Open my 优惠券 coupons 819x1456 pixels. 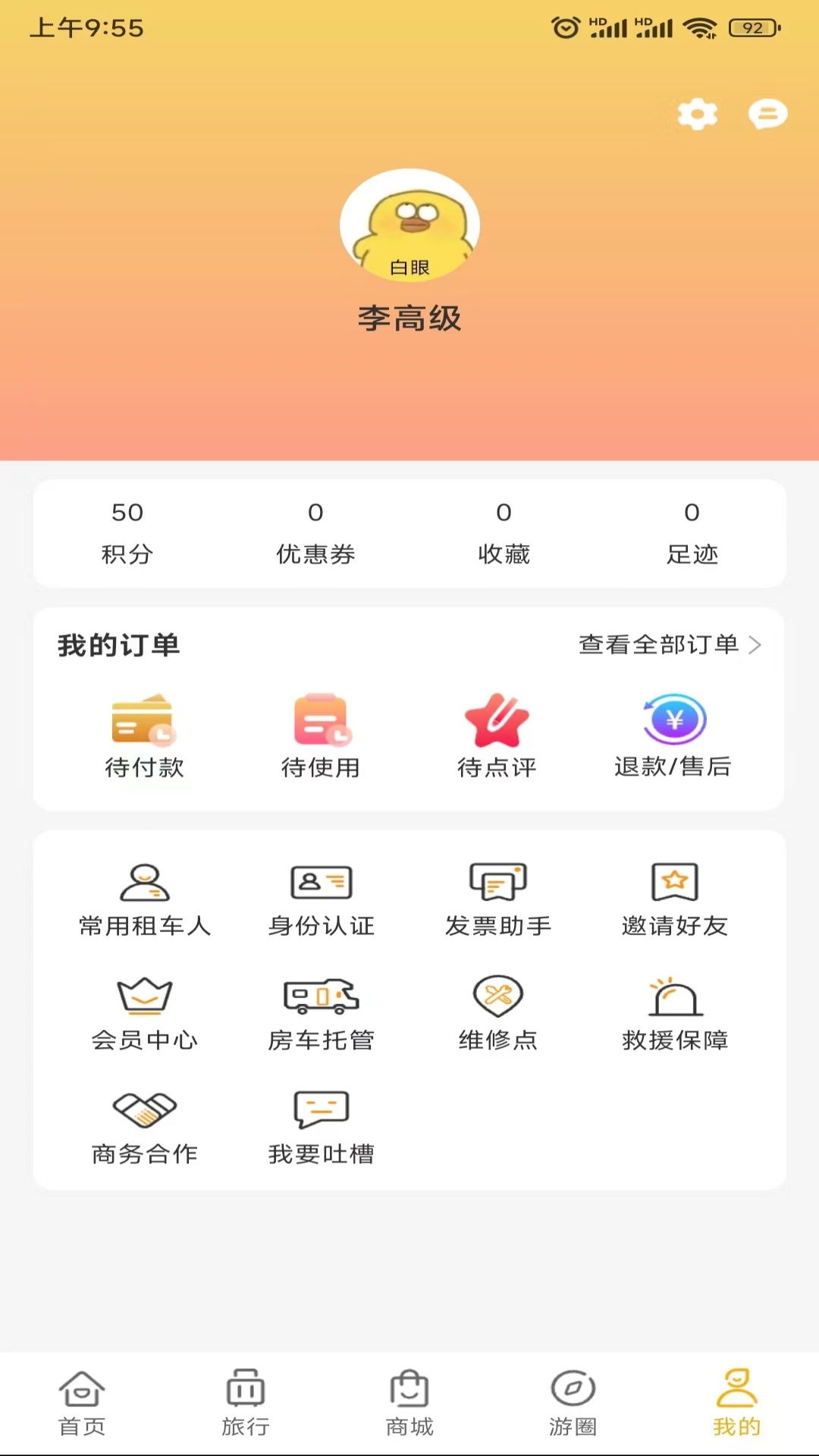315,532
